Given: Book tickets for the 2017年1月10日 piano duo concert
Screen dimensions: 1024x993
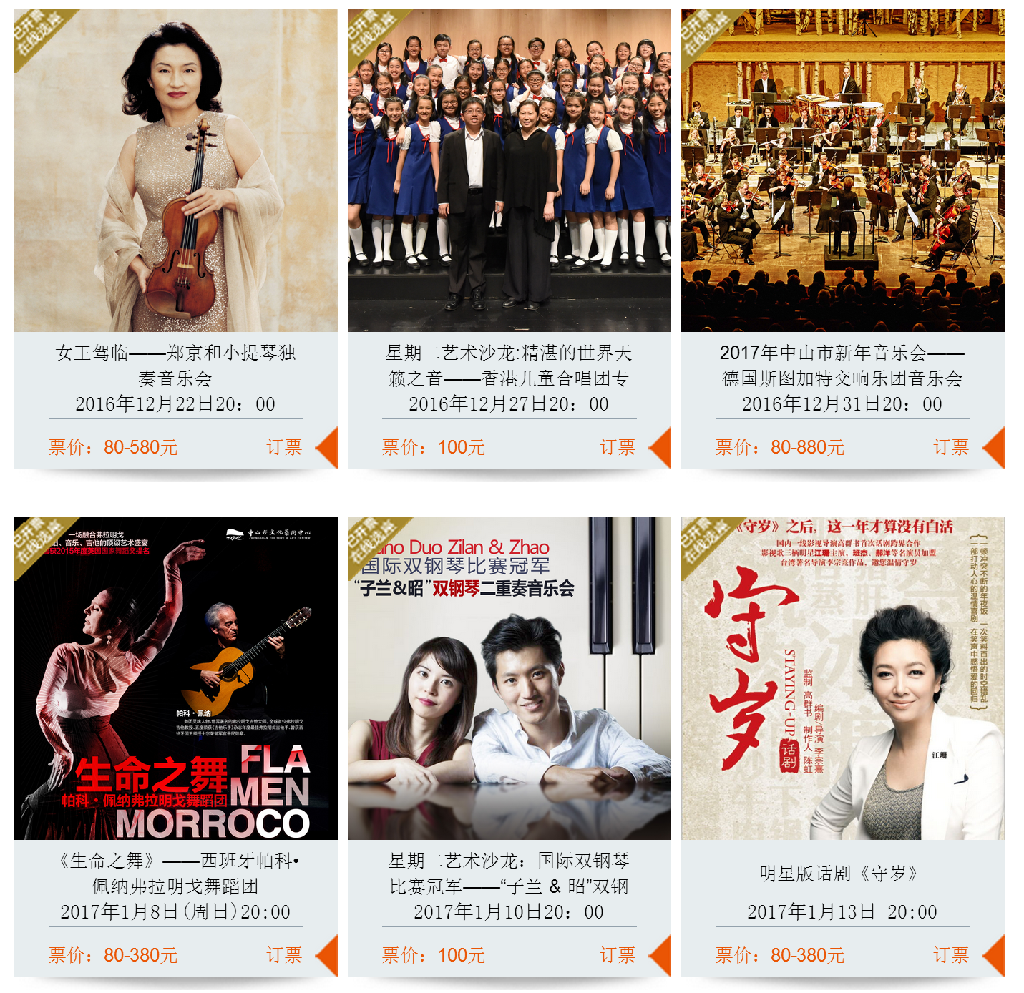Looking at the screenshot, I should (x=618, y=955).
